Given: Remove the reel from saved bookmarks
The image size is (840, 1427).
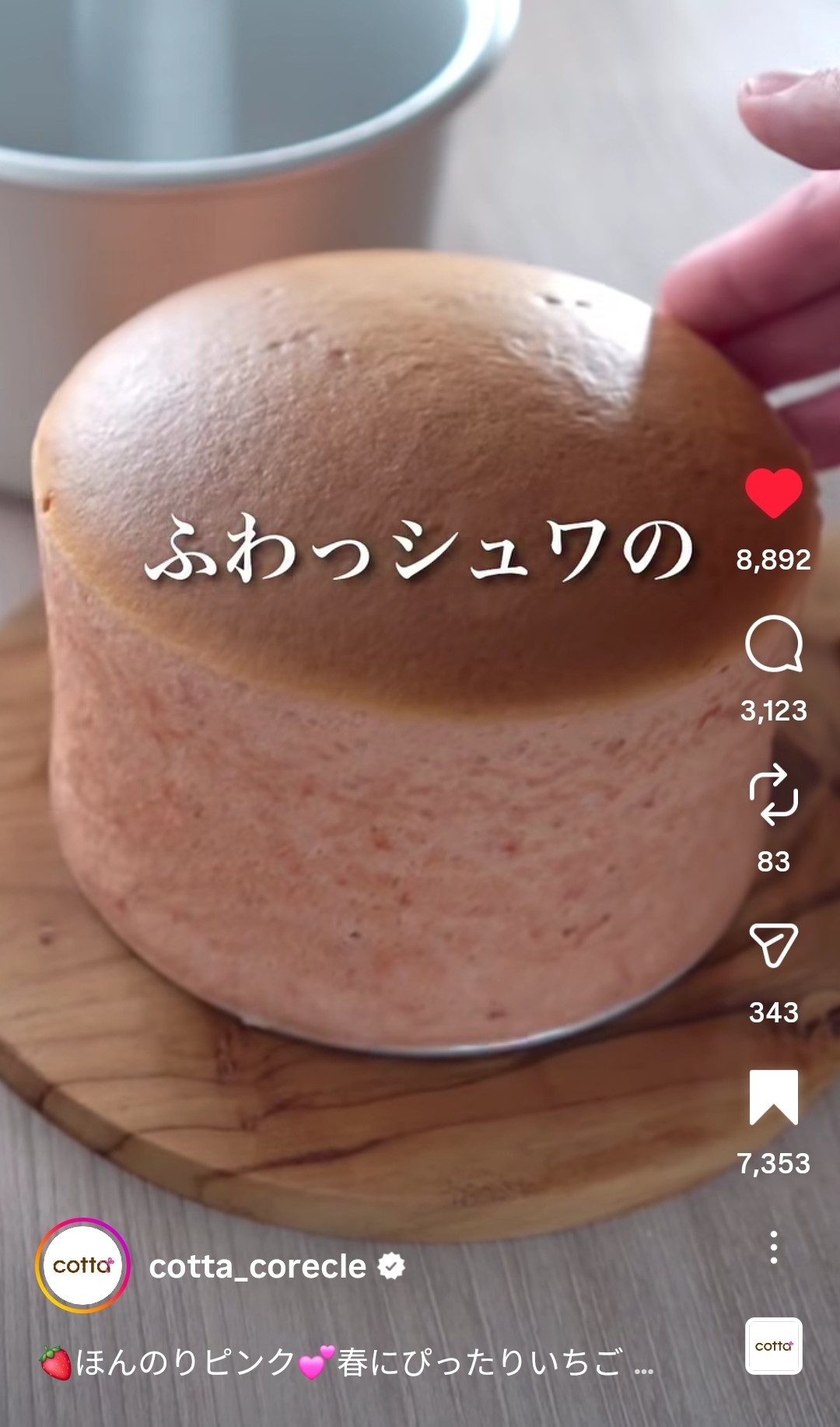Looking at the screenshot, I should (773, 1097).
